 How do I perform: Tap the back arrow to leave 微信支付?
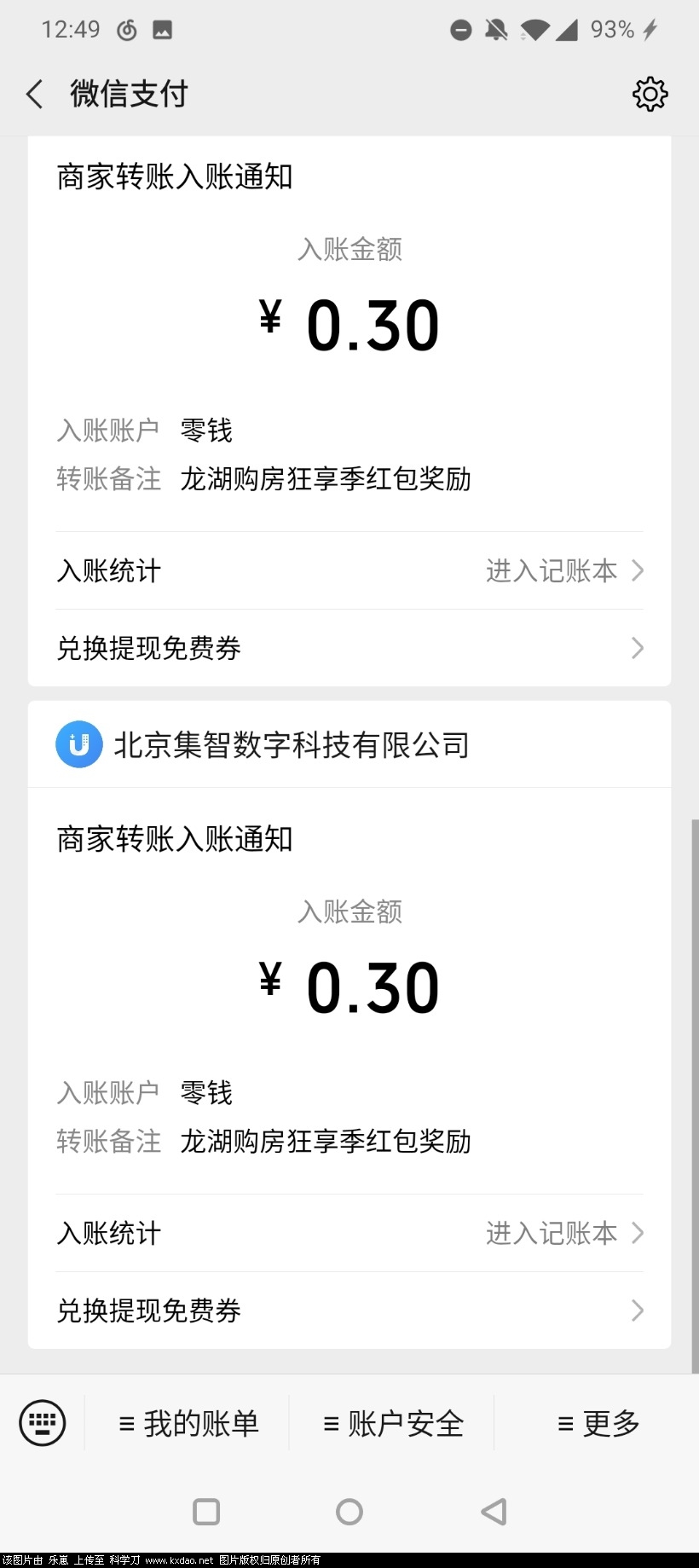[33, 94]
